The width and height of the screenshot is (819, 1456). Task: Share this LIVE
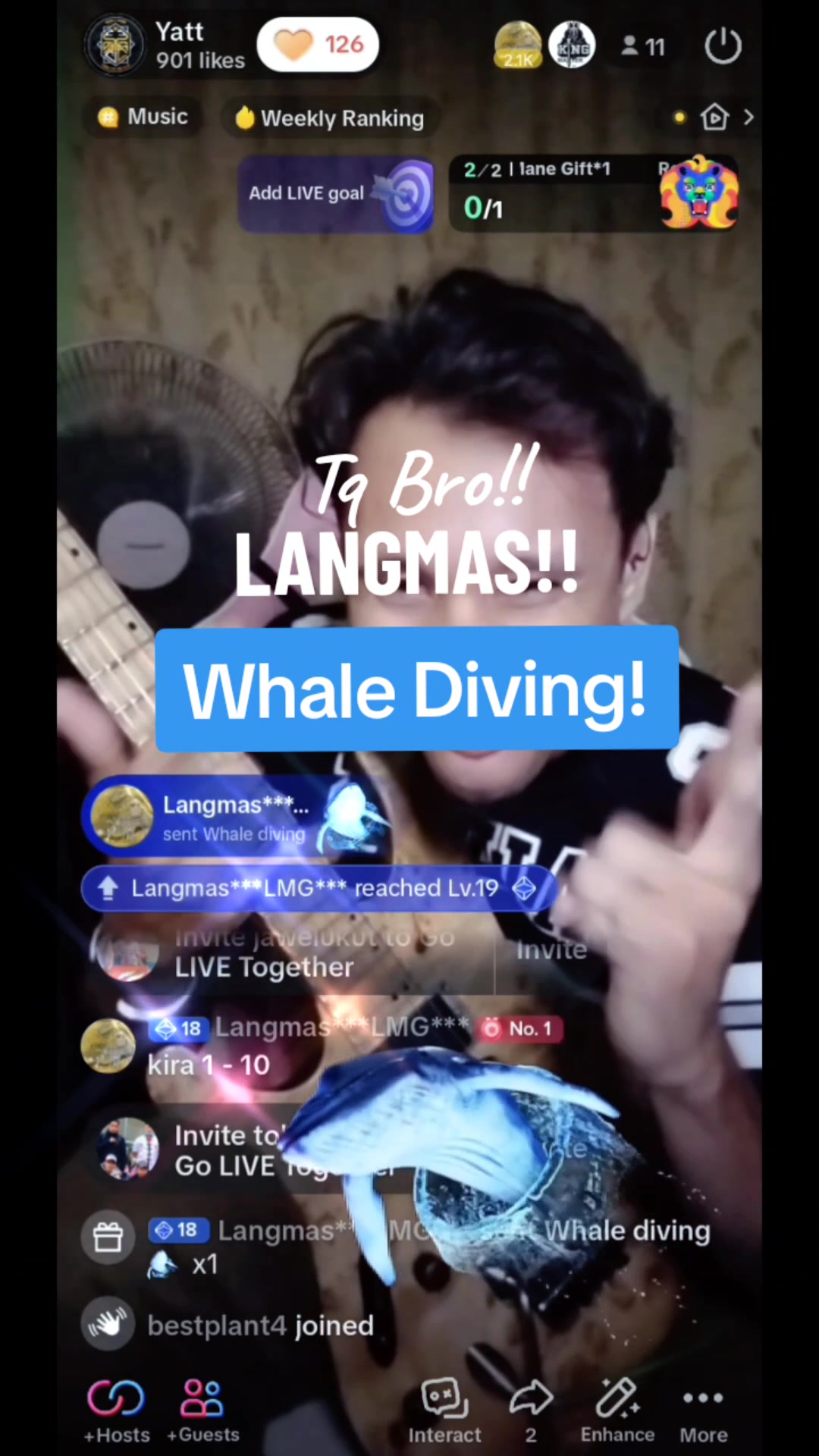pos(531,1409)
